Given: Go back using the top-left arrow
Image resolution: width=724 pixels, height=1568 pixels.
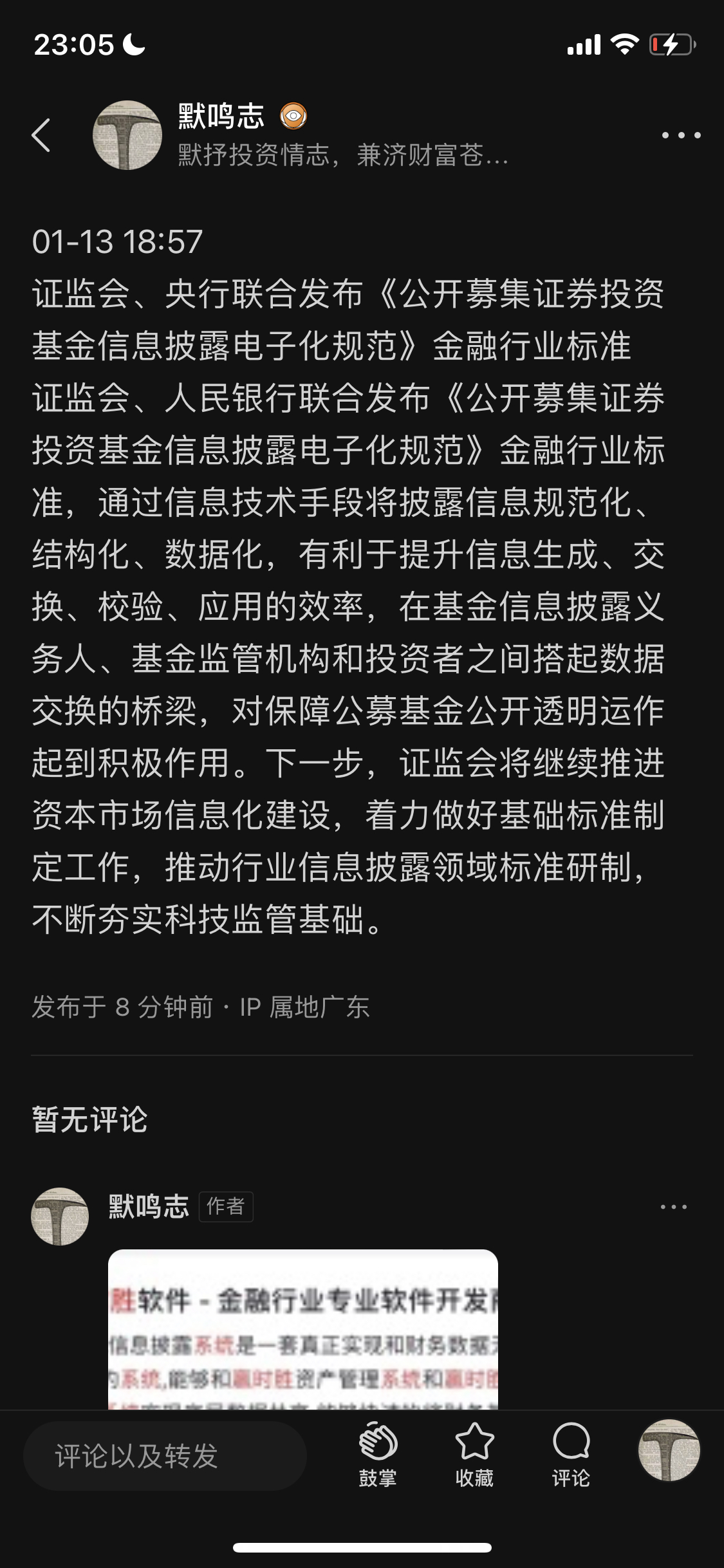Looking at the screenshot, I should coord(41,135).
